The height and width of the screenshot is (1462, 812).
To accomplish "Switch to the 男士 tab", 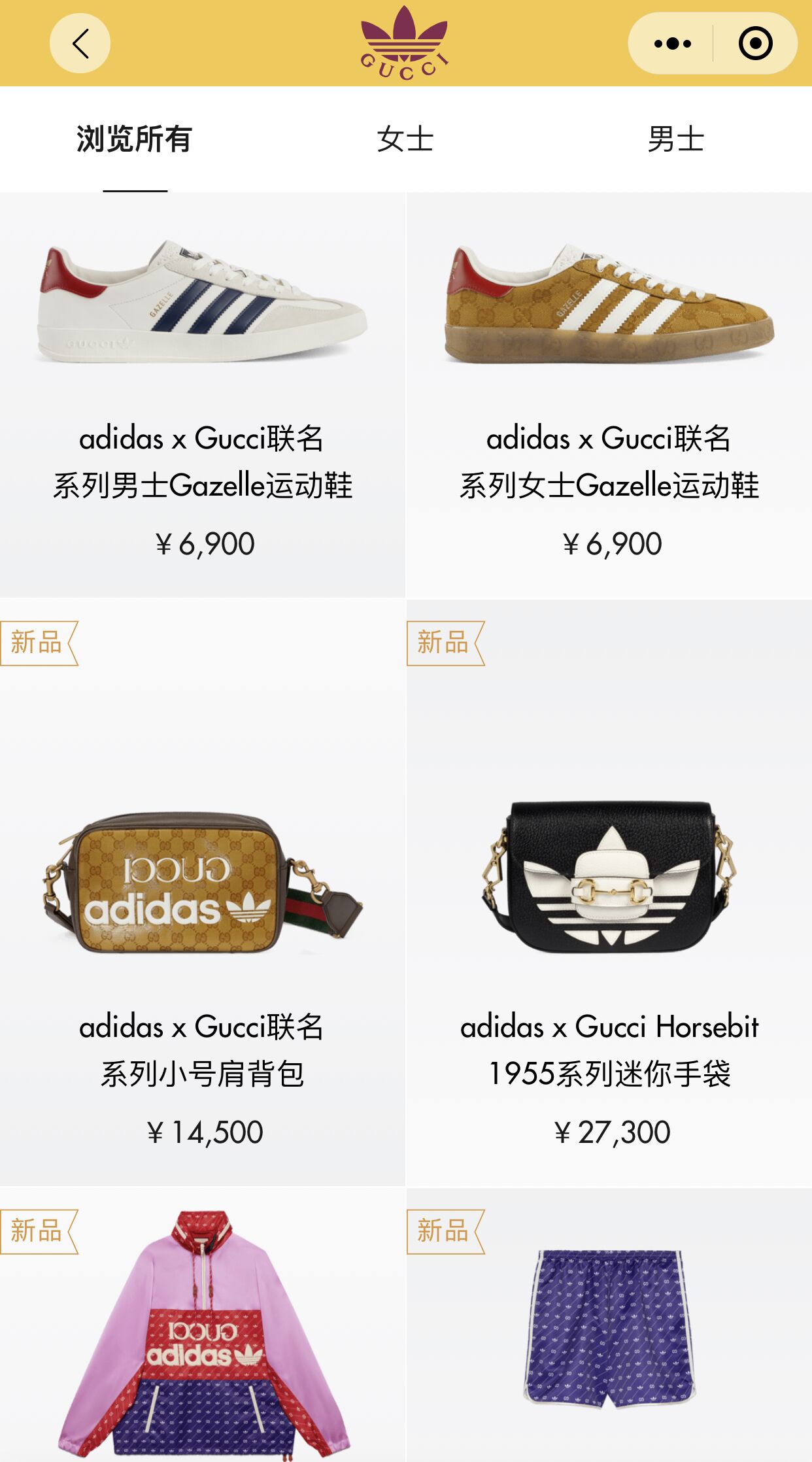I will 676,139.
